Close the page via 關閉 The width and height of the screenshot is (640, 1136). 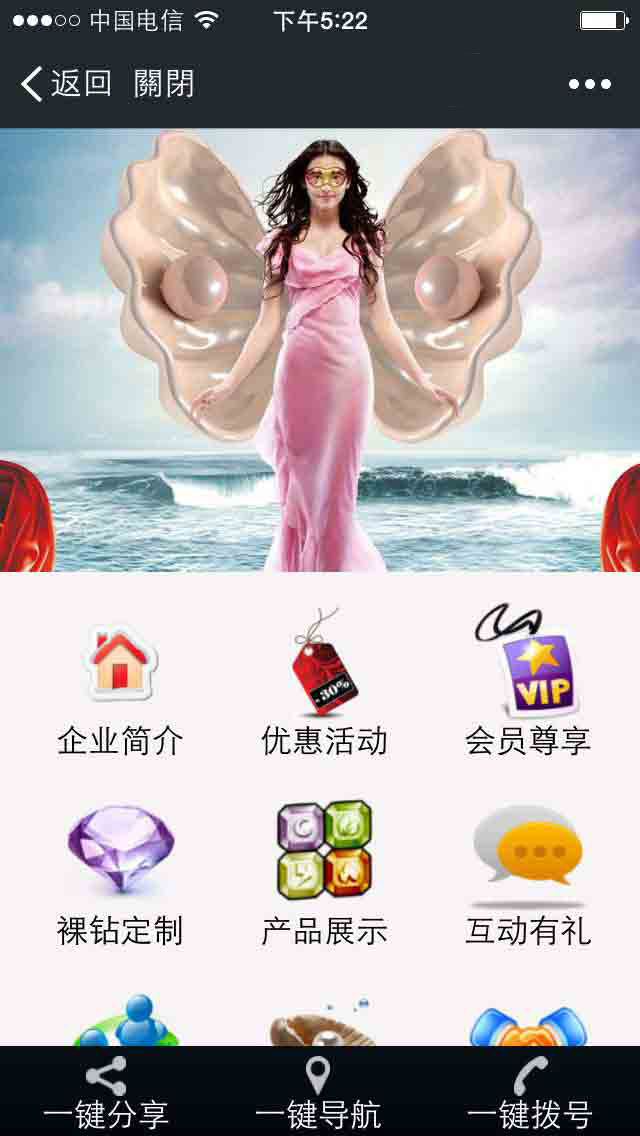pyautogui.click(x=164, y=84)
